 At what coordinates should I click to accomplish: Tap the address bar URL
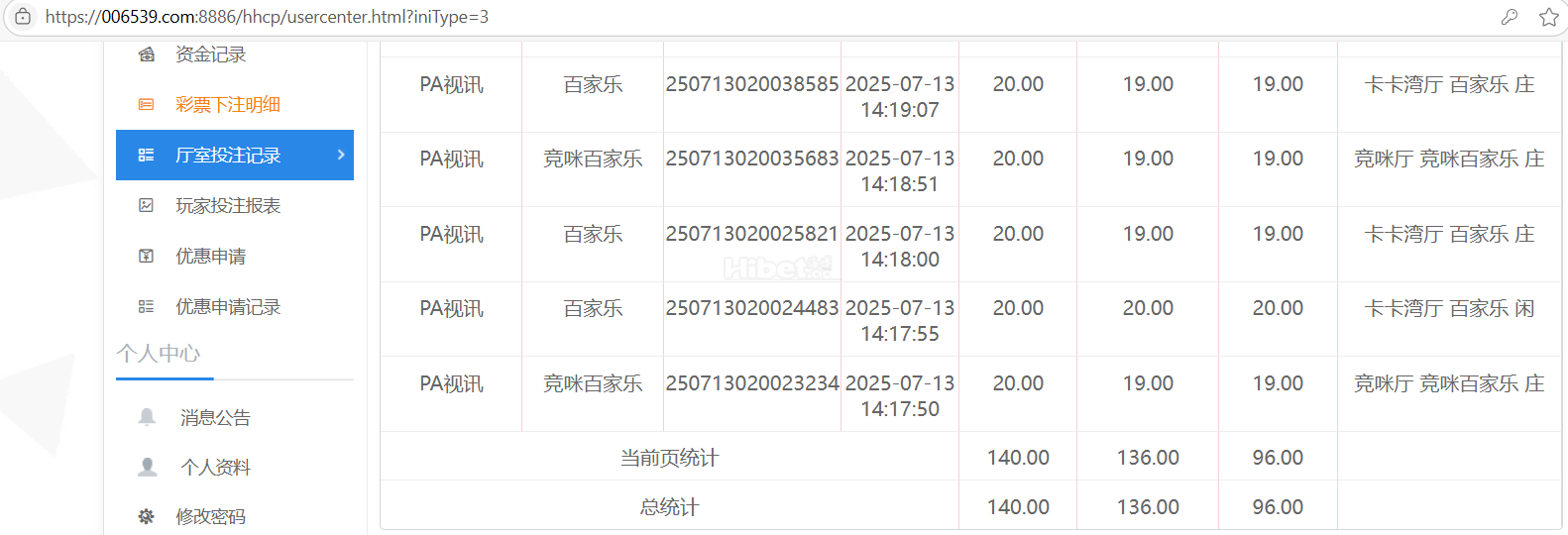pyautogui.click(x=267, y=17)
